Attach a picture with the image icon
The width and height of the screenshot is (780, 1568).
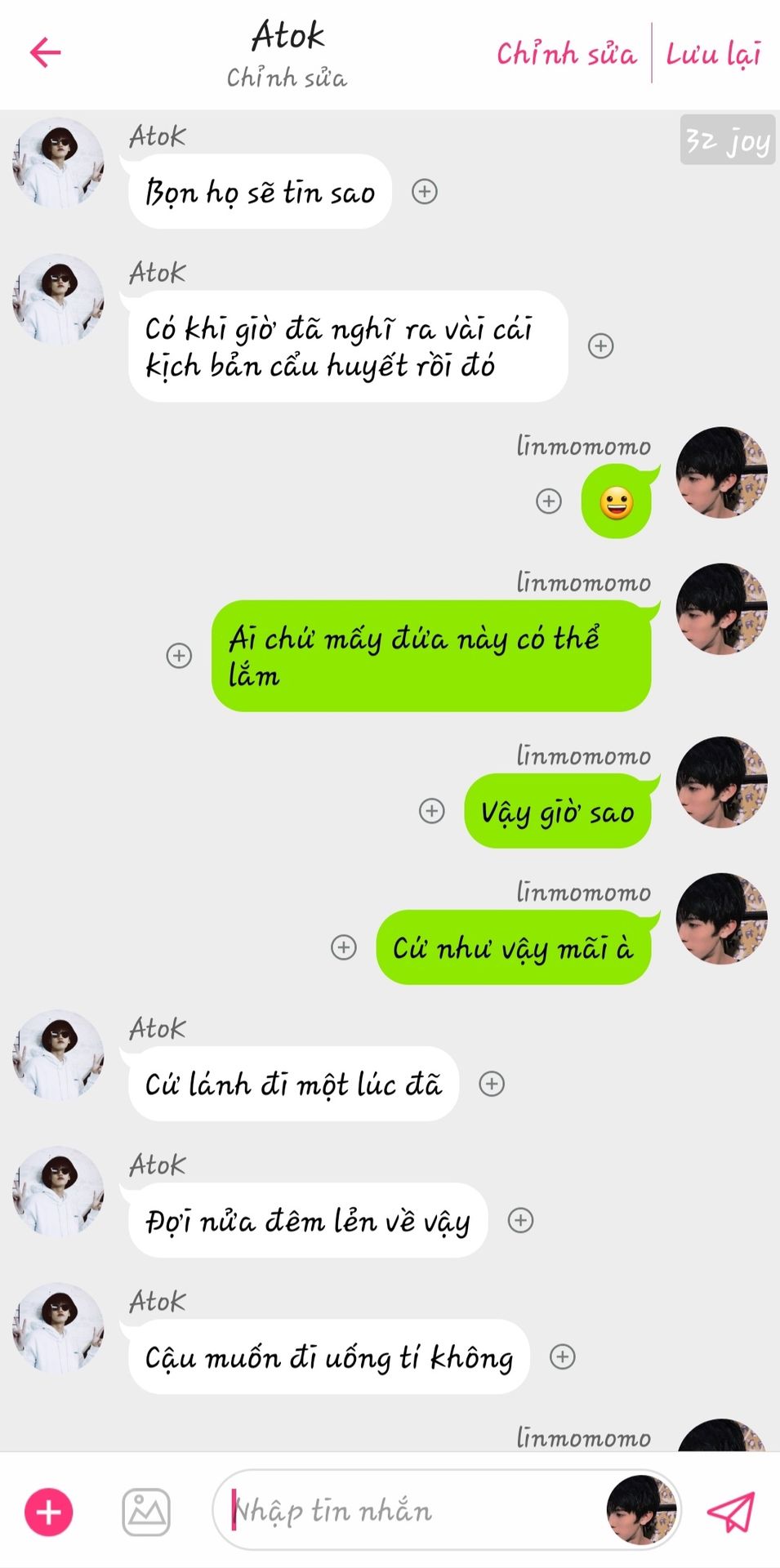146,1512
